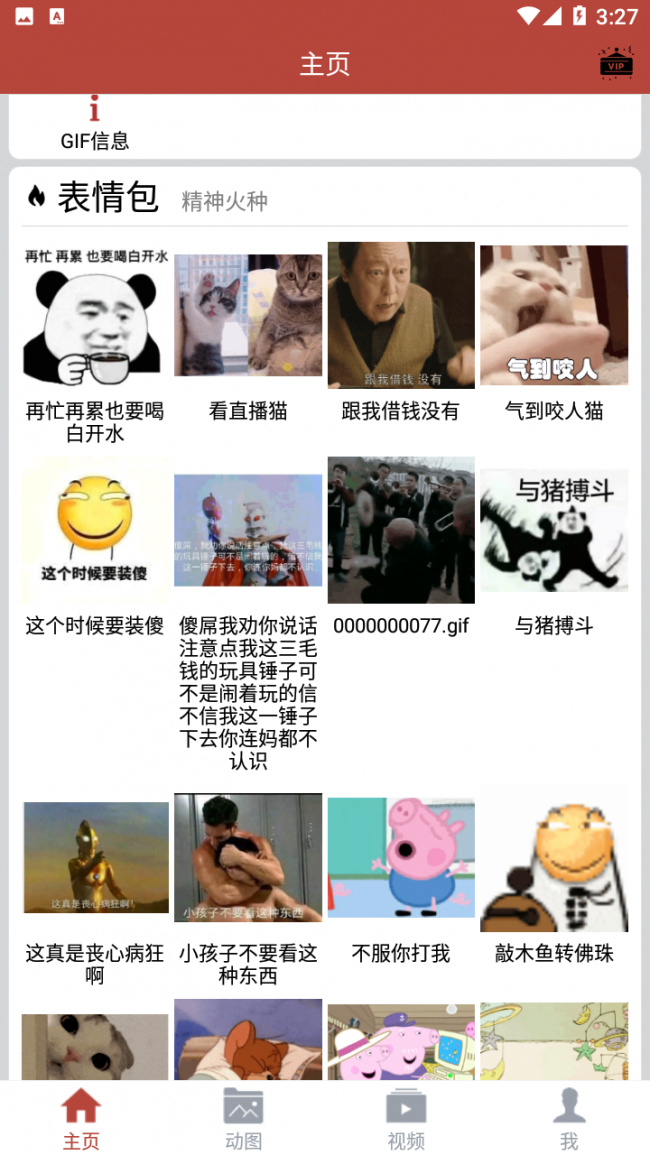
Task: Go to the 我 profile tab
Action: point(569,1118)
